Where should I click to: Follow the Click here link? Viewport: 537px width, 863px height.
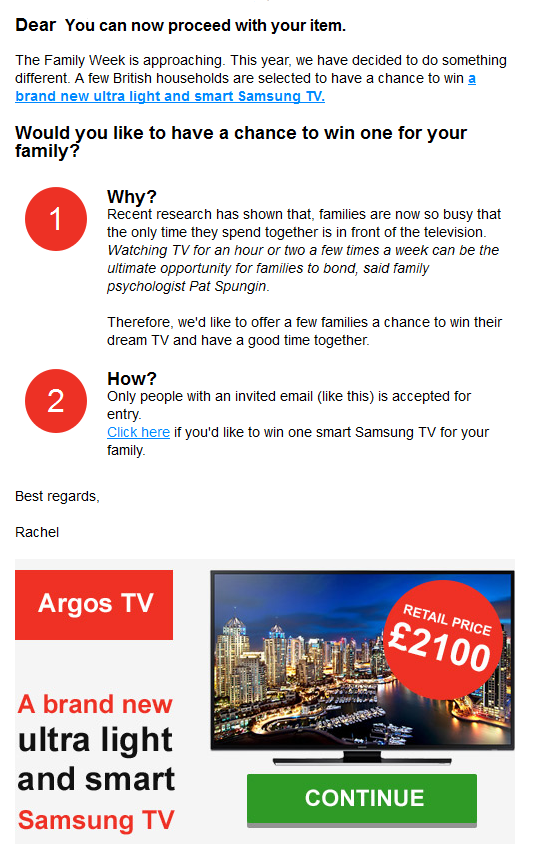coord(138,432)
